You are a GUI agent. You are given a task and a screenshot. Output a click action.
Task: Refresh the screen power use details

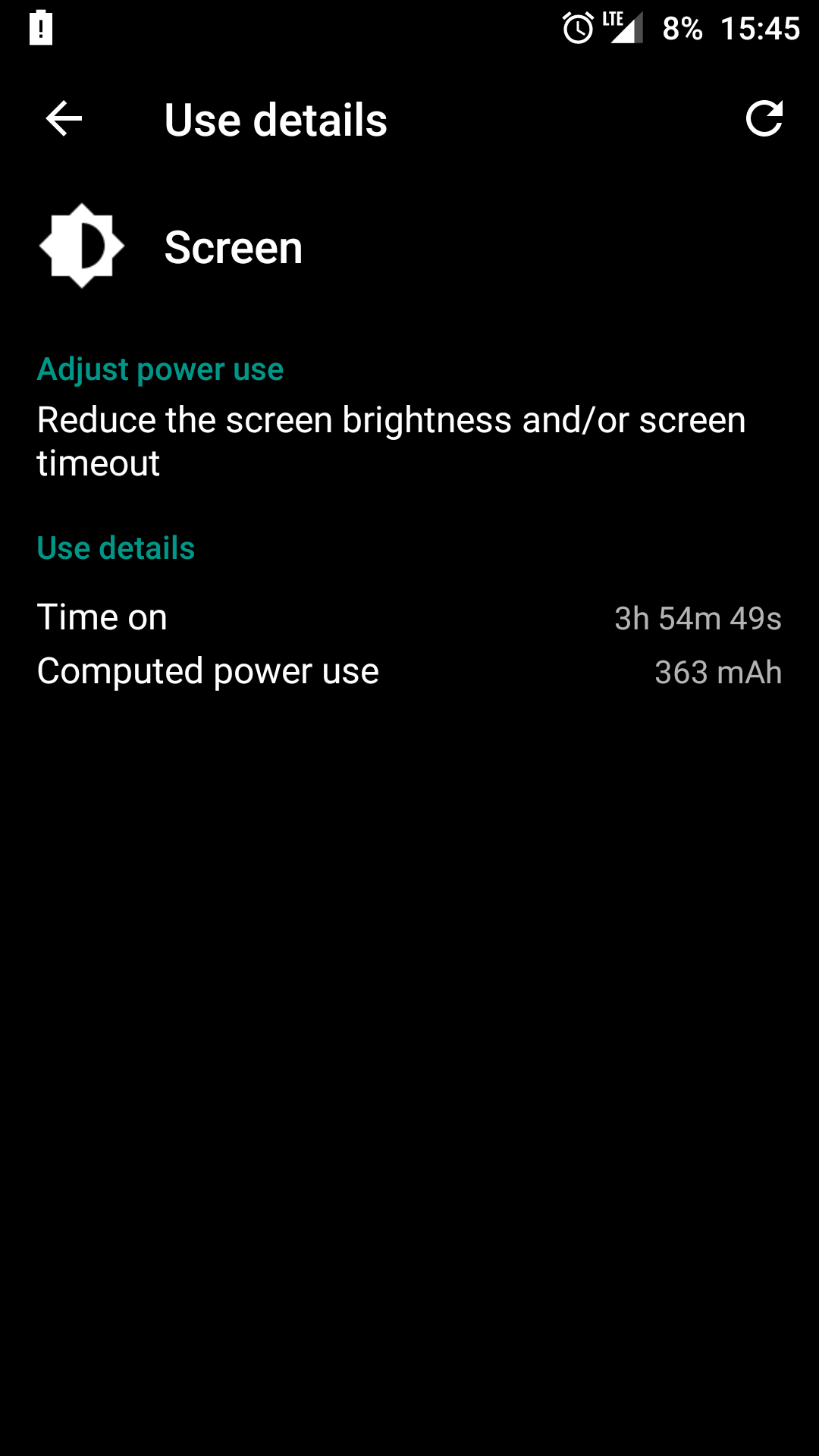pos(764,118)
